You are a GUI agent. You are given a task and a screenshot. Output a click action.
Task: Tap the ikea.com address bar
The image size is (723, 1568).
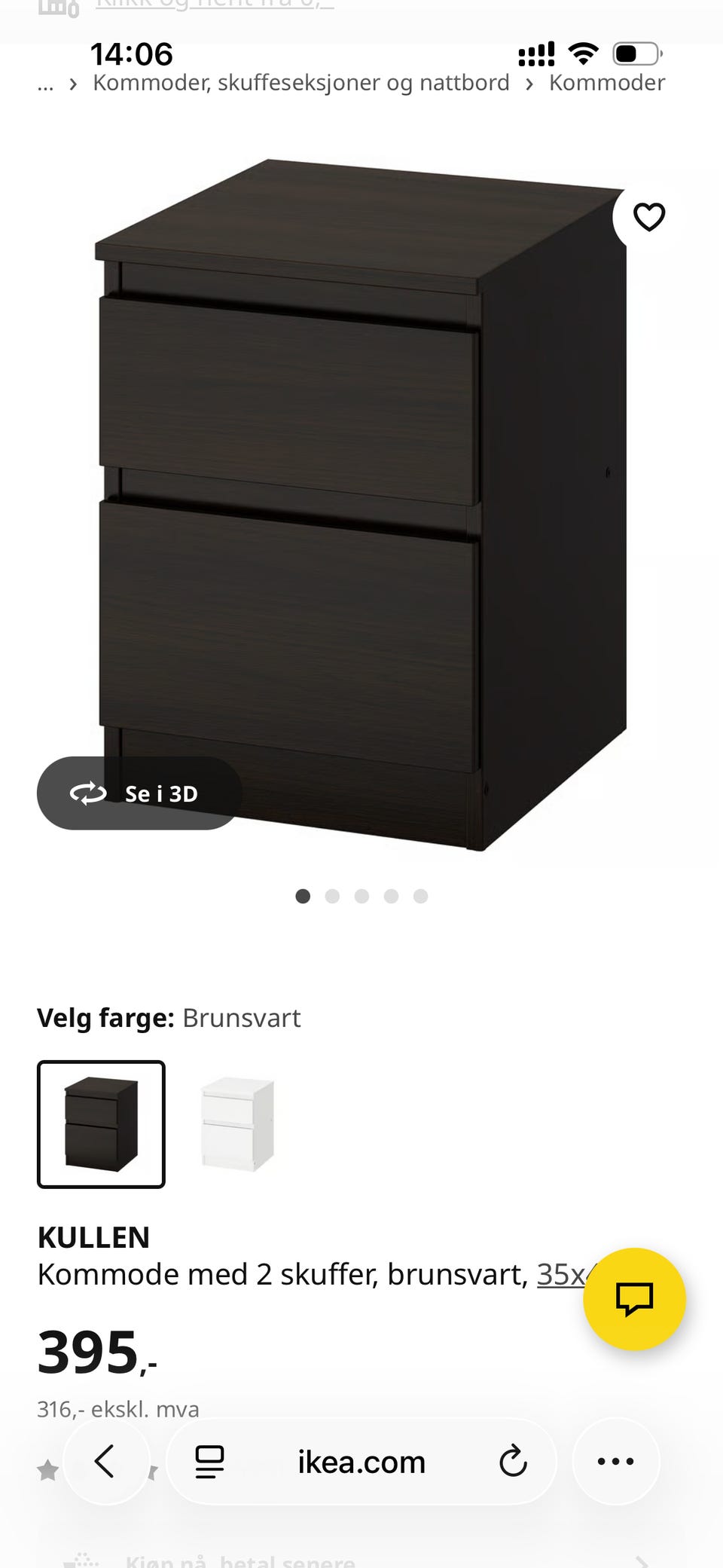[361, 1462]
